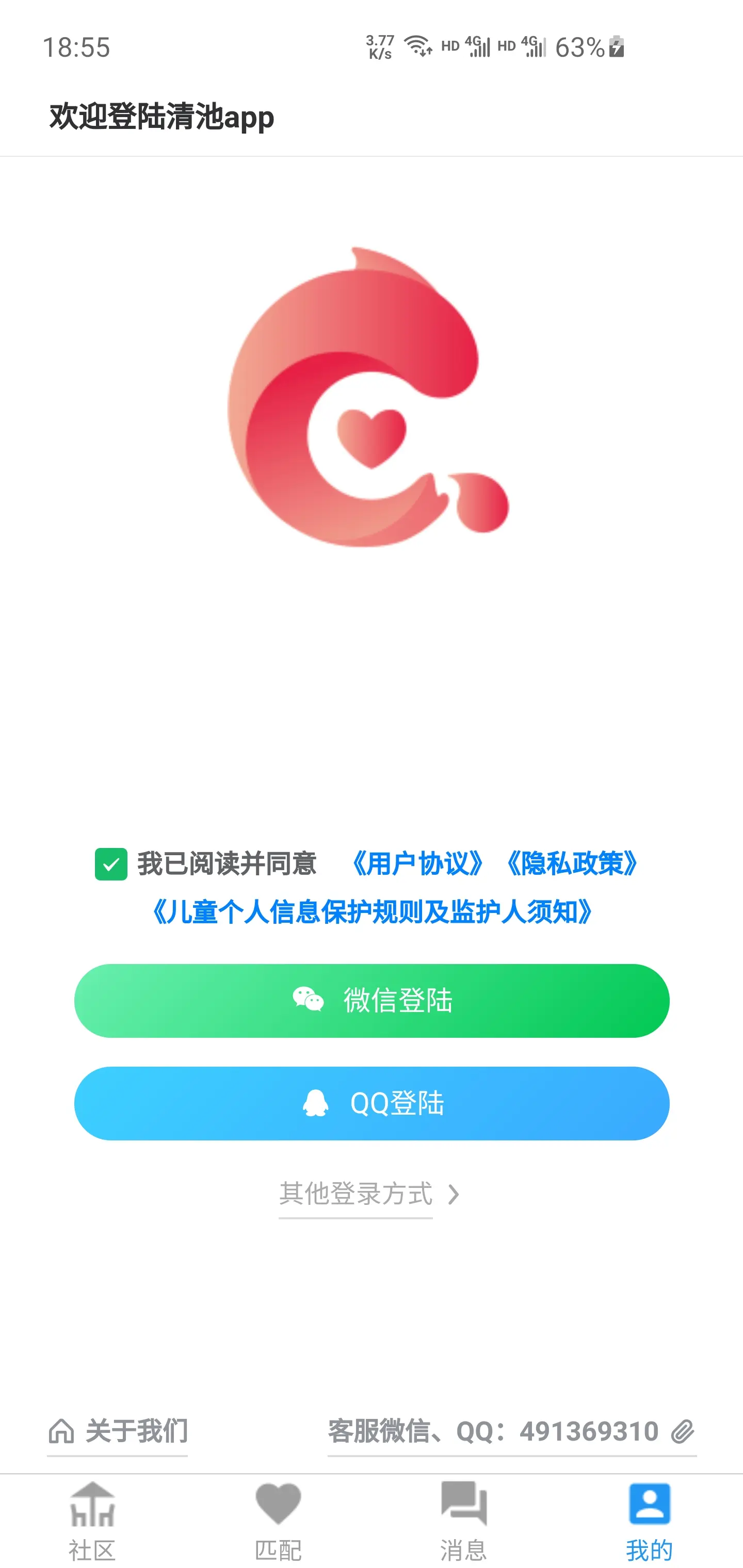743x1568 pixels.
Task: Uncheck the 我已阅读并同意 agreement checkbox
Action: 111,864
